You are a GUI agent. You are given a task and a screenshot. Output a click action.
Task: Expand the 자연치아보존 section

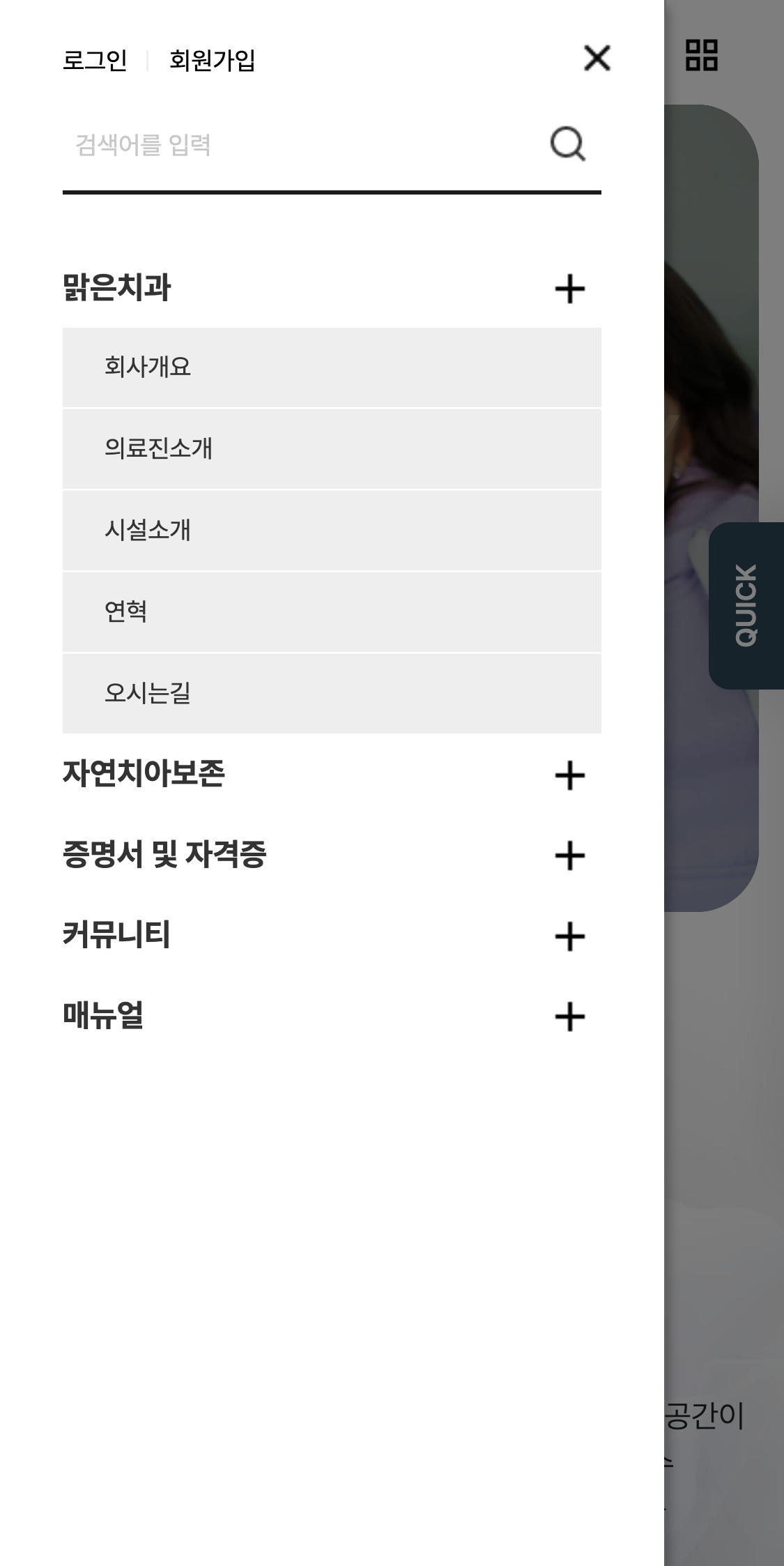tap(569, 775)
